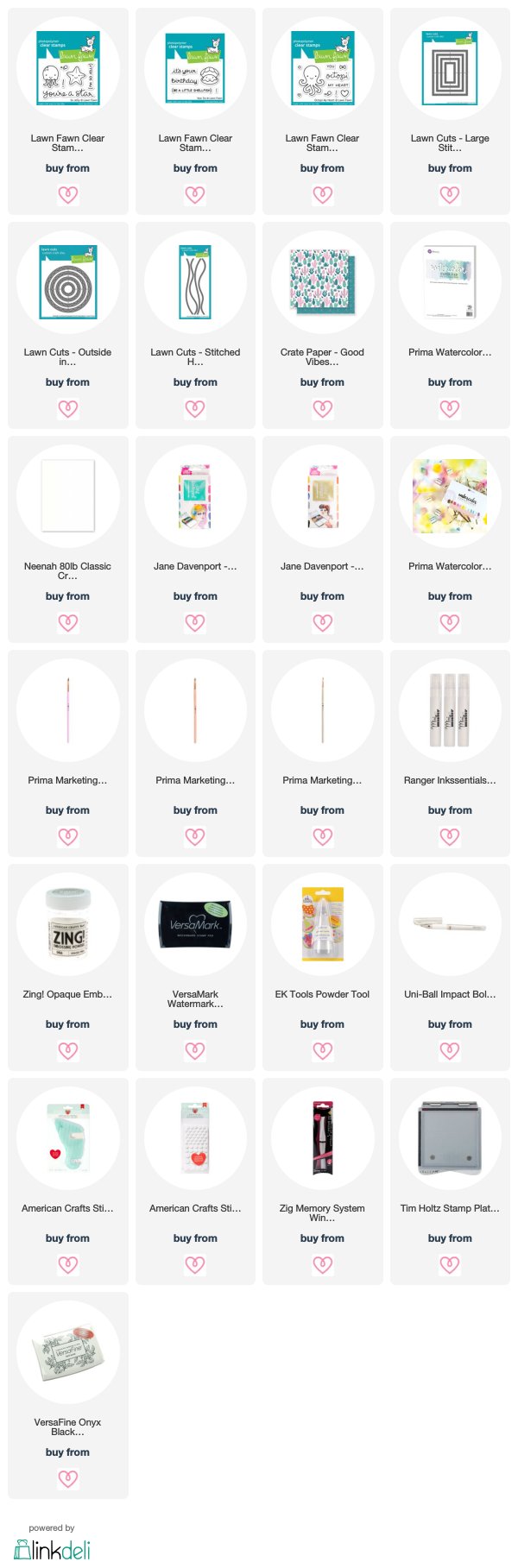This screenshot has width=518, height=1568.
Task: Tap the heart shop icon under VersaFine Onyx Black
Action: (x=68, y=1478)
